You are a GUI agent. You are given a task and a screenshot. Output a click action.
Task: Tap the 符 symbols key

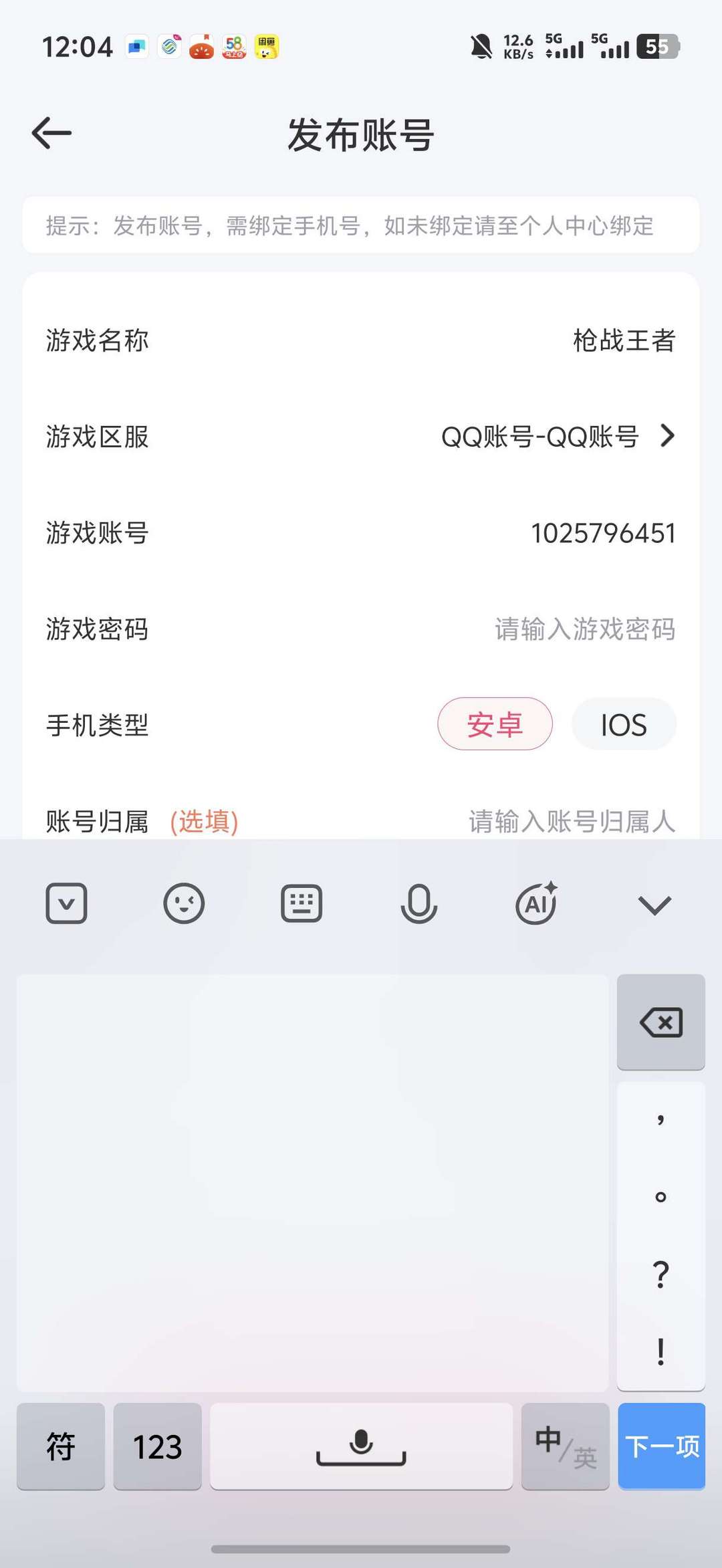click(x=60, y=1446)
